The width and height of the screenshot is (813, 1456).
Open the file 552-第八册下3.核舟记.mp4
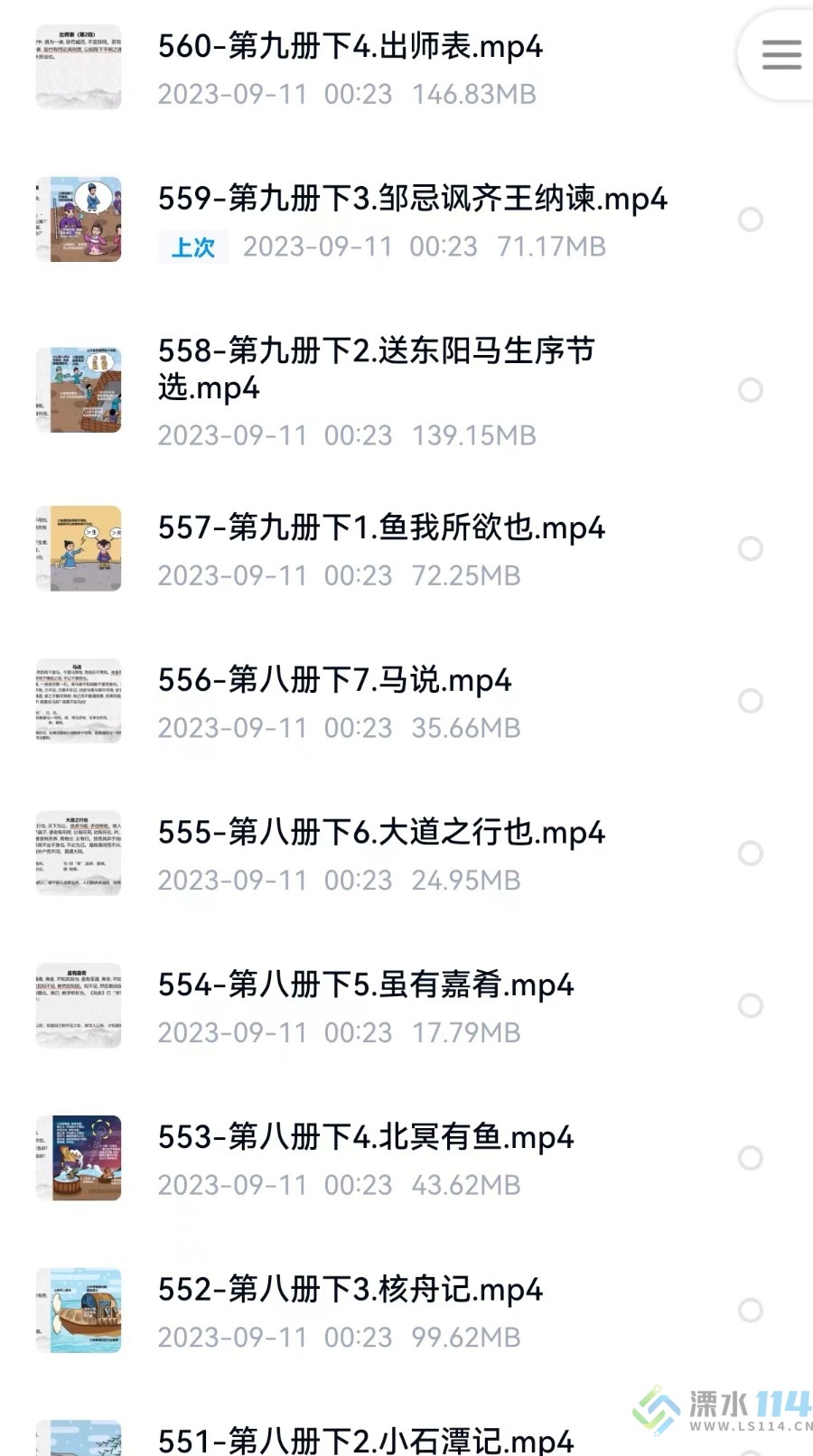click(350, 1290)
